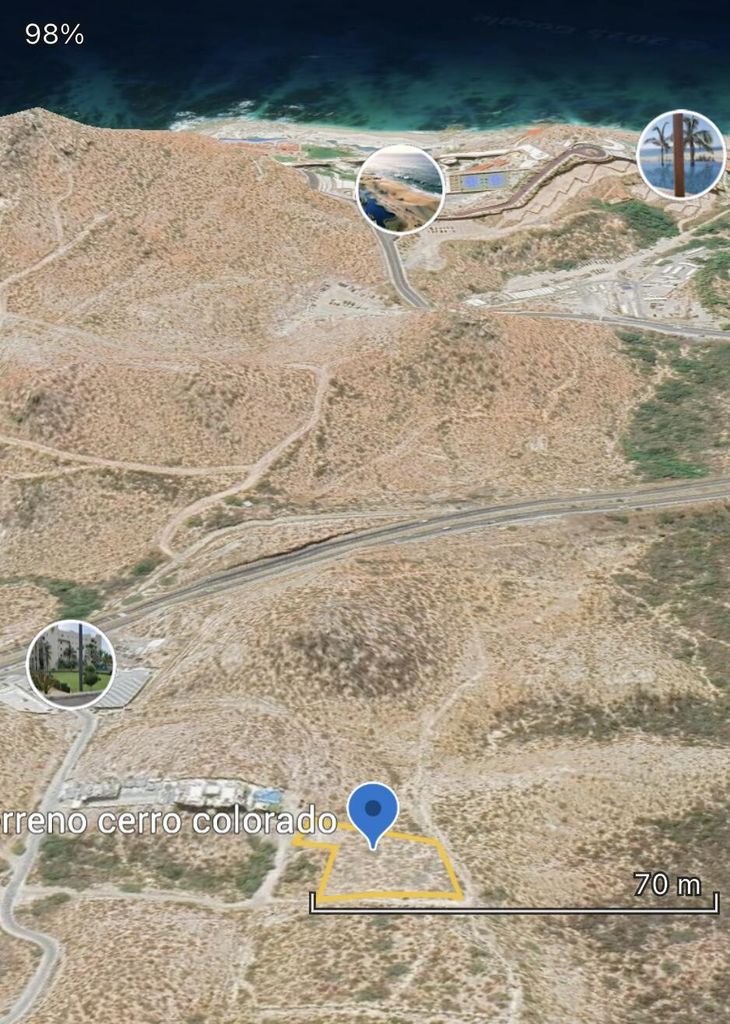Open the beach photo thumbnail by the coastal road

(400, 189)
